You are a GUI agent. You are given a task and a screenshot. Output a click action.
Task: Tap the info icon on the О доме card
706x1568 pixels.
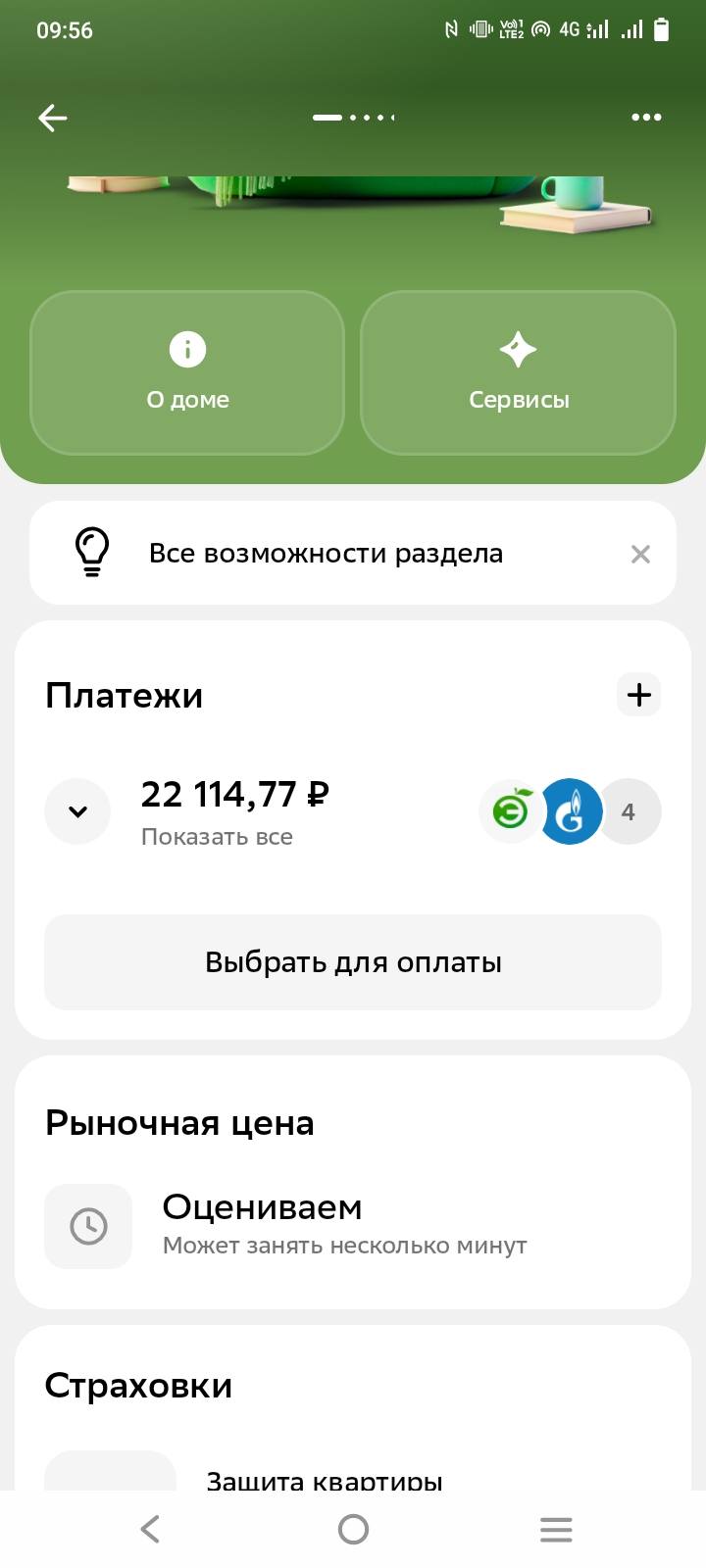tap(187, 349)
